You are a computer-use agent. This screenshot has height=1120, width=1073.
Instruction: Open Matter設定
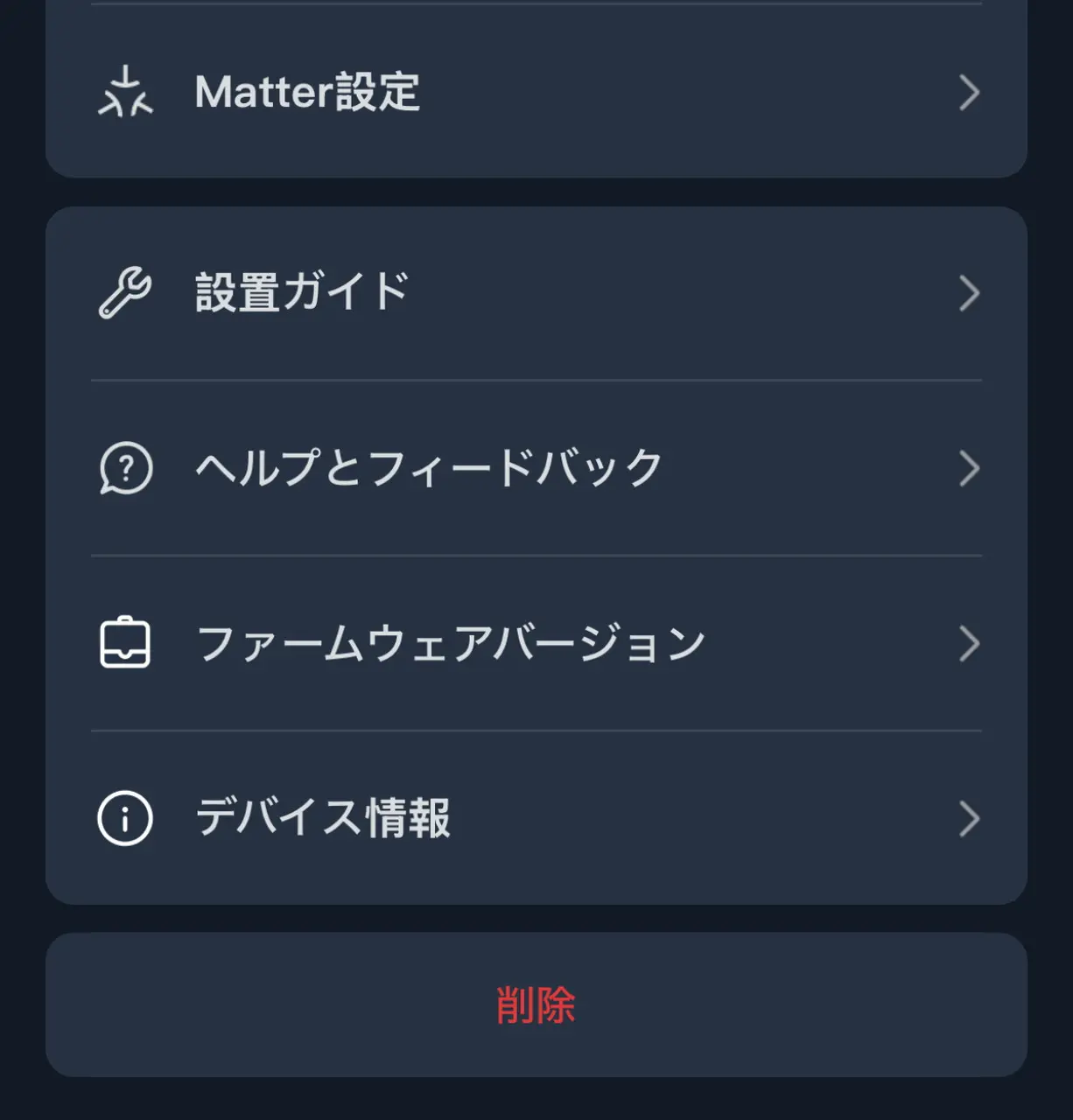coord(536,92)
